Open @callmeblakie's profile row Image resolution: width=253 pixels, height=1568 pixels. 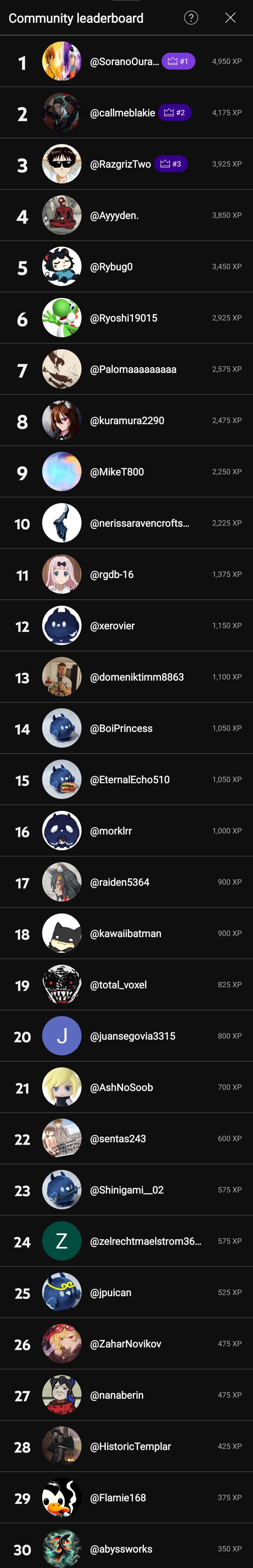(122, 113)
